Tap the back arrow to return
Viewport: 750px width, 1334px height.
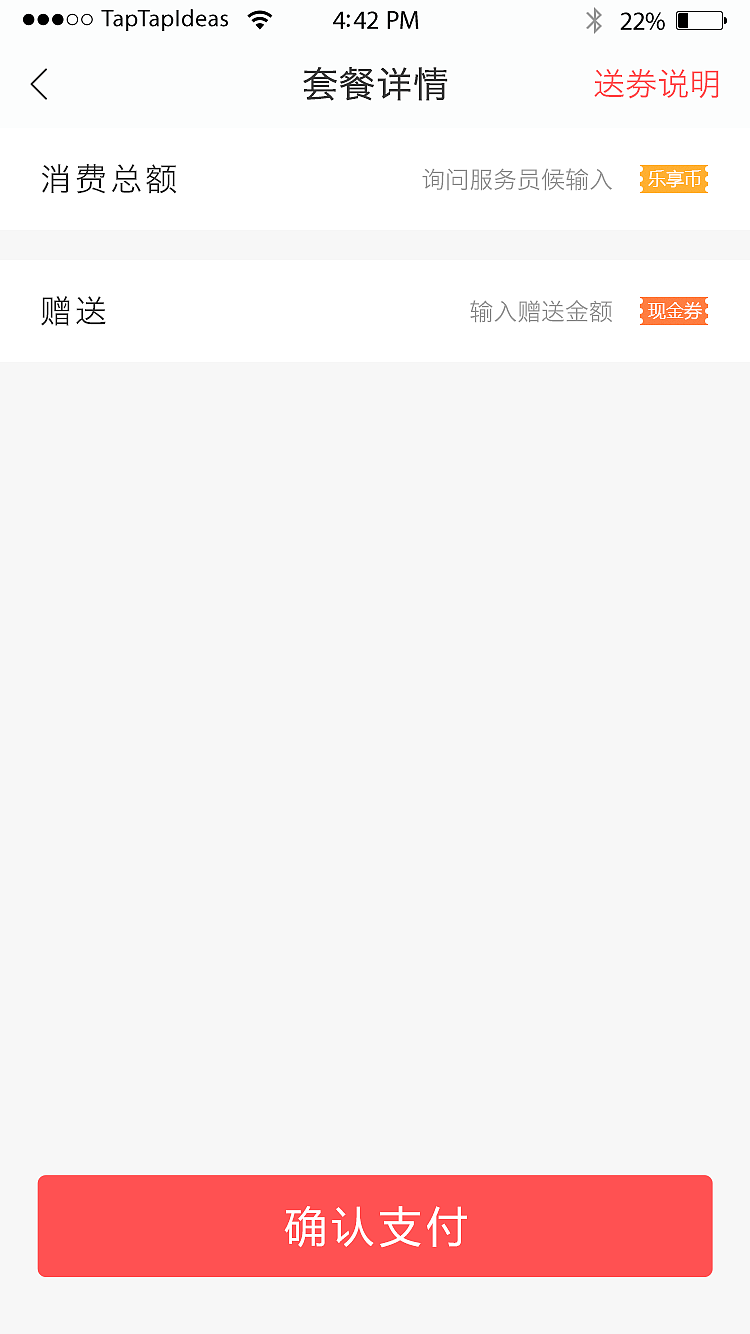click(x=38, y=84)
